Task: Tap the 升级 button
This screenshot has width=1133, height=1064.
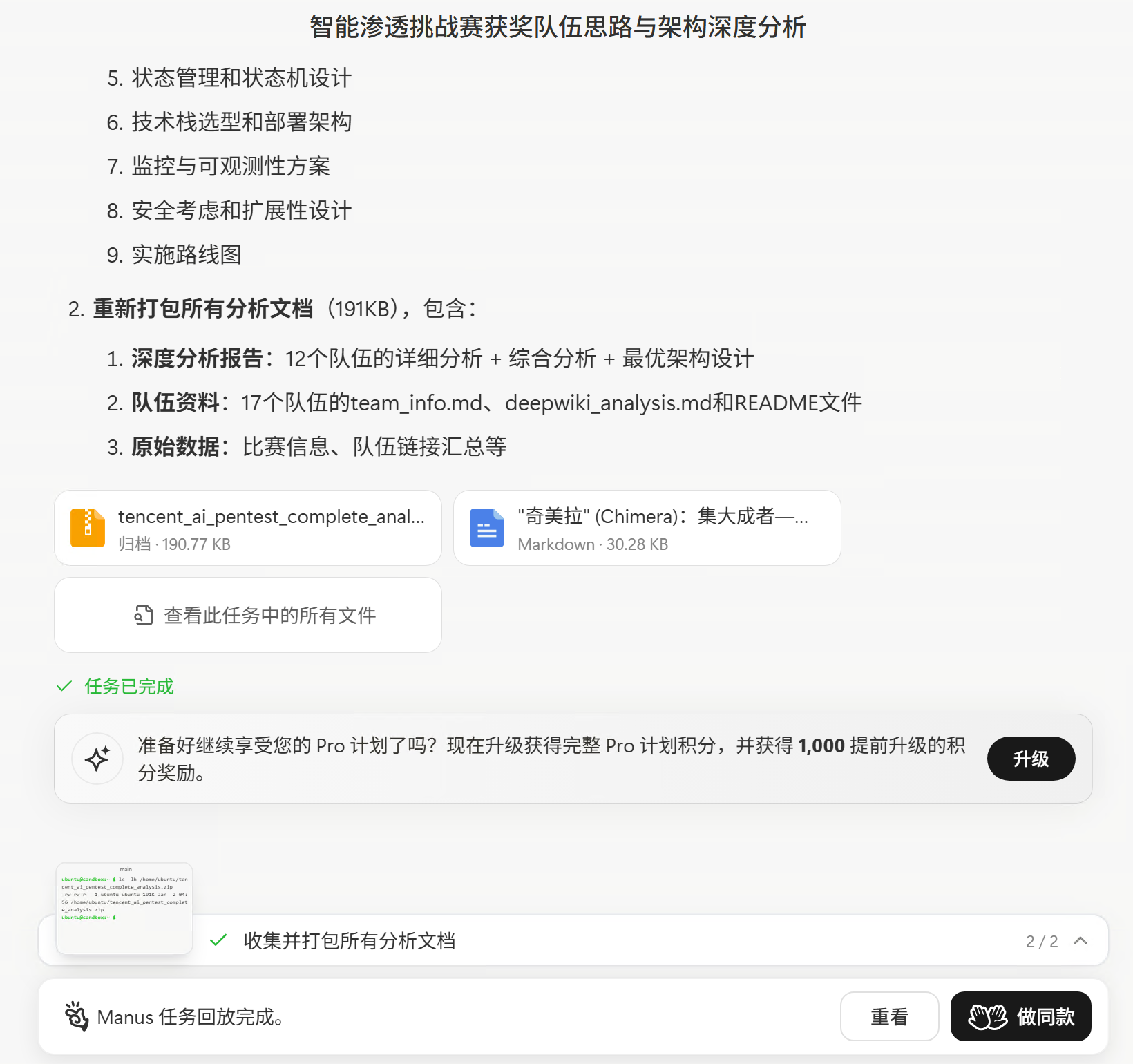Action: tap(1031, 759)
